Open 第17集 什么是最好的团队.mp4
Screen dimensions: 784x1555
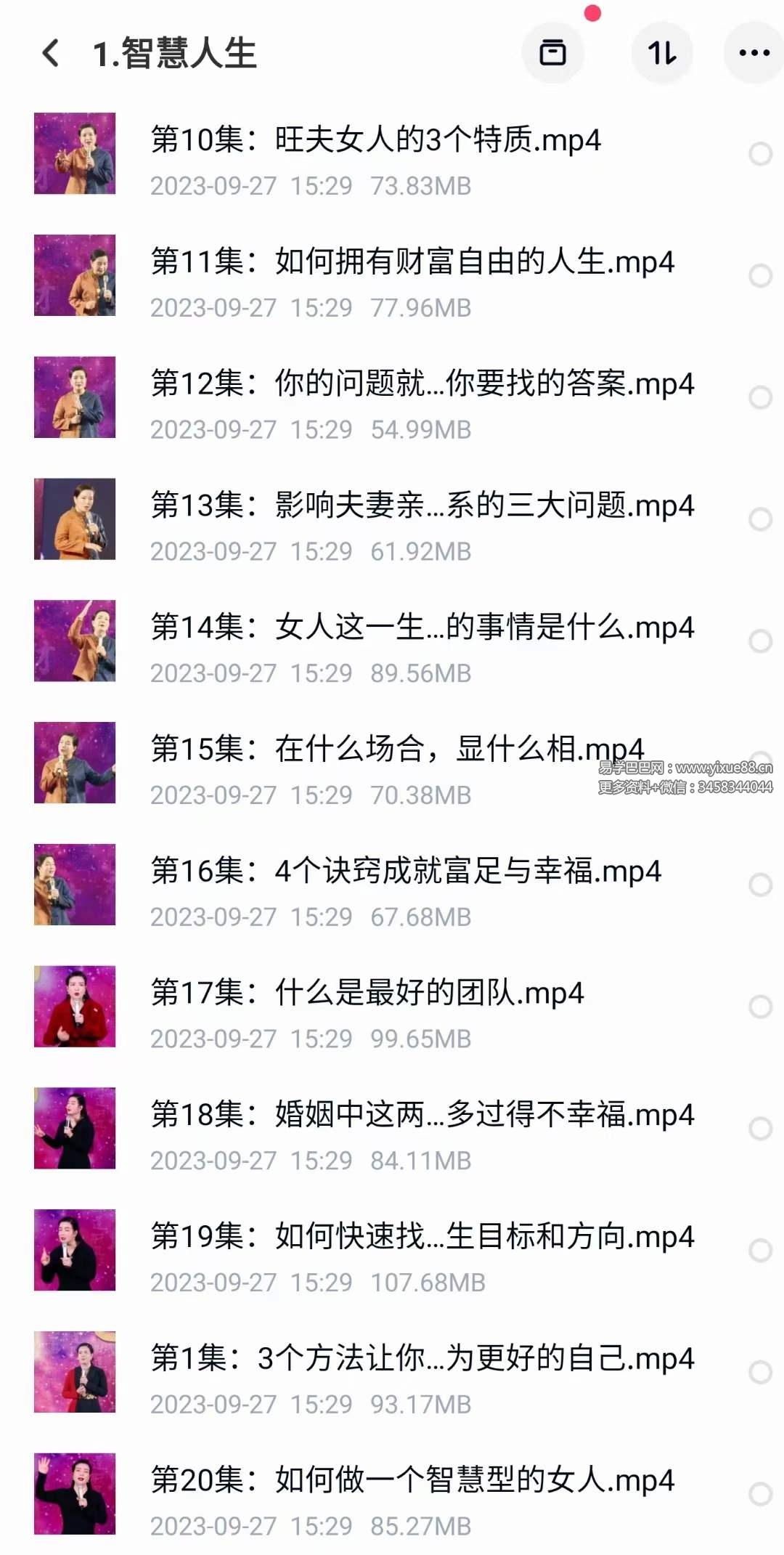[x=367, y=993]
